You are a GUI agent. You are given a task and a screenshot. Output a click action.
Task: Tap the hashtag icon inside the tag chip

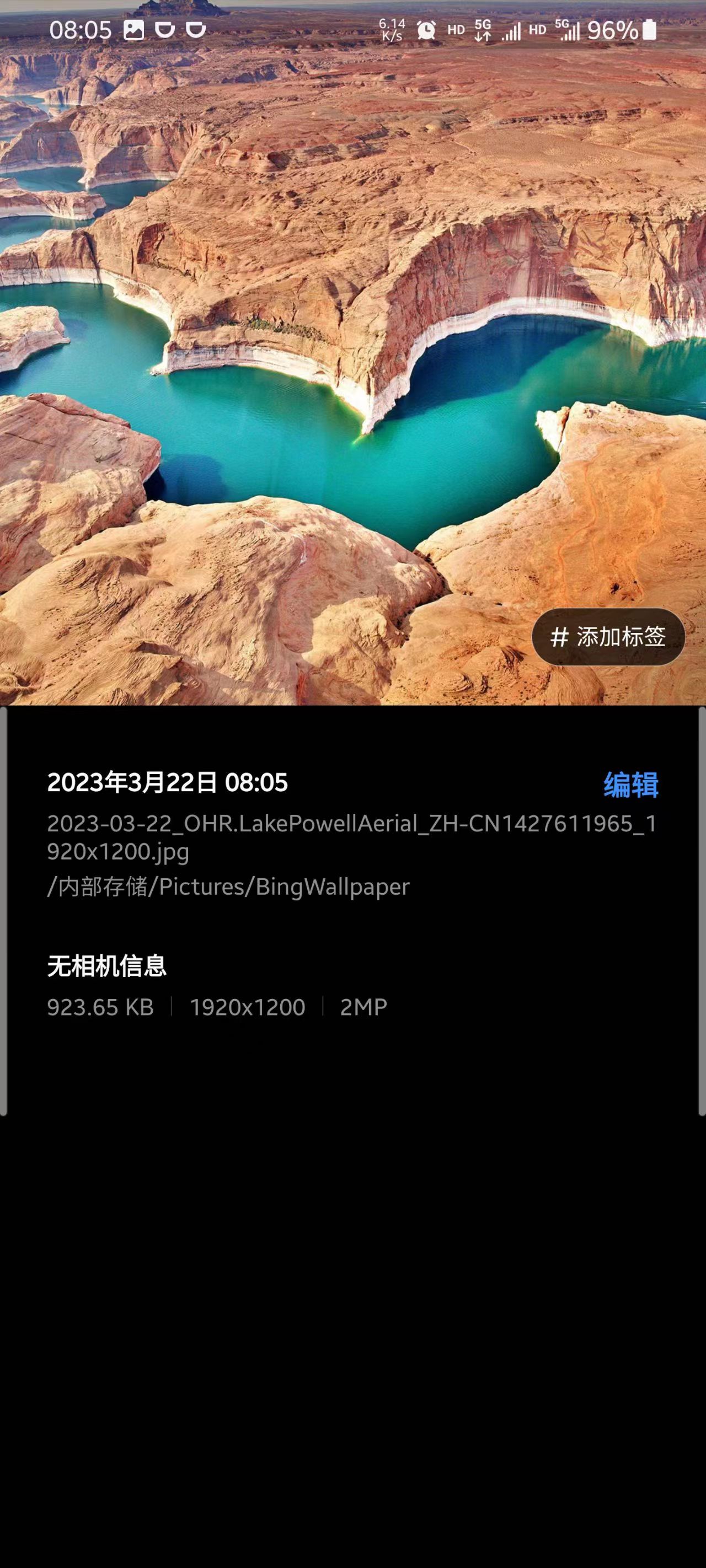559,637
